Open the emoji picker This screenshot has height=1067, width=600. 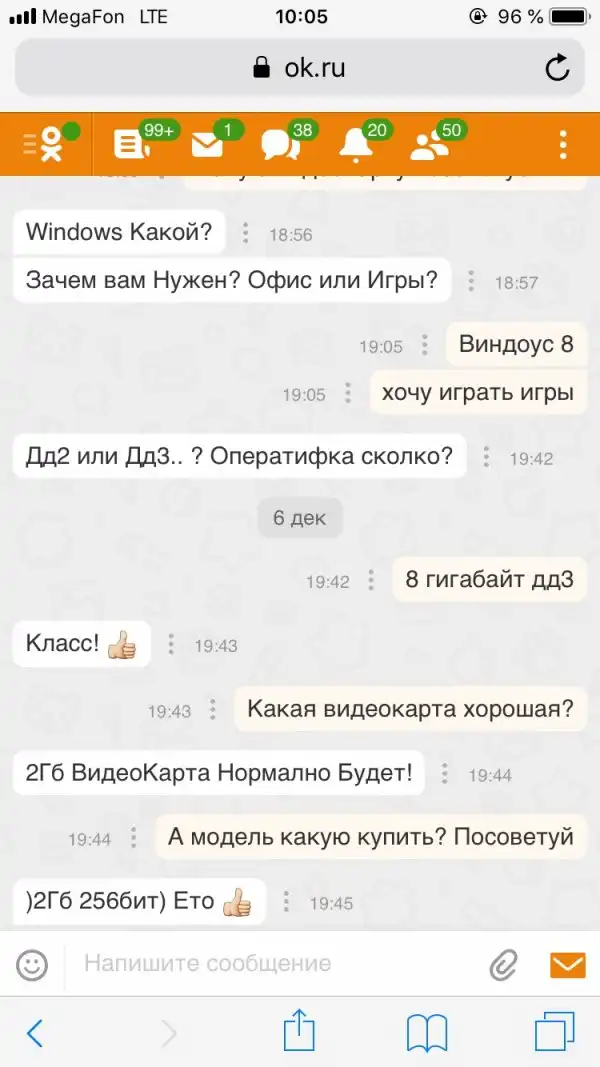(x=32, y=964)
